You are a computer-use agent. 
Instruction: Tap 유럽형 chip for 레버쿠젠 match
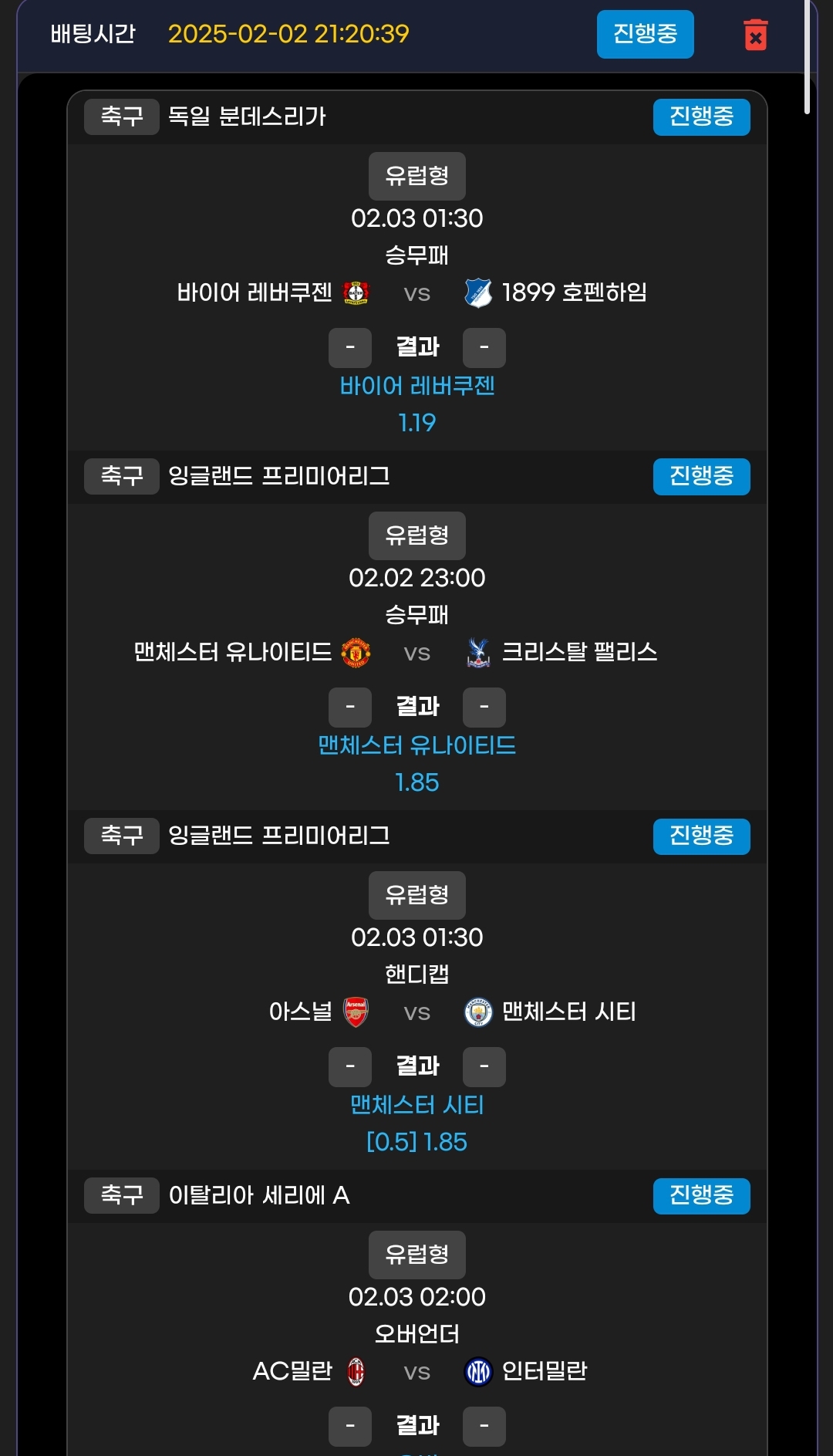click(416, 176)
